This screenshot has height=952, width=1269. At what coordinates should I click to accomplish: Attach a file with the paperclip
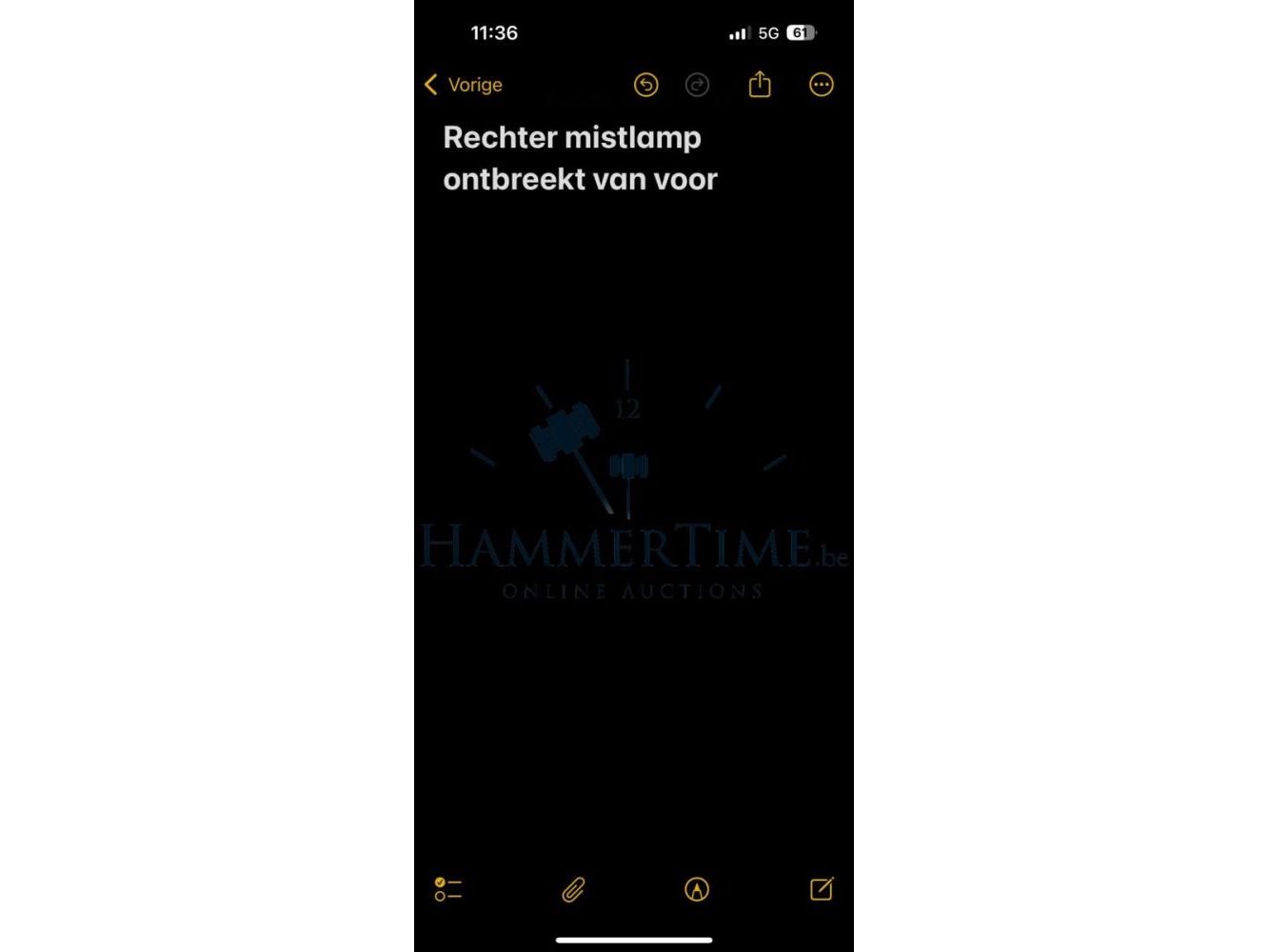[573, 889]
